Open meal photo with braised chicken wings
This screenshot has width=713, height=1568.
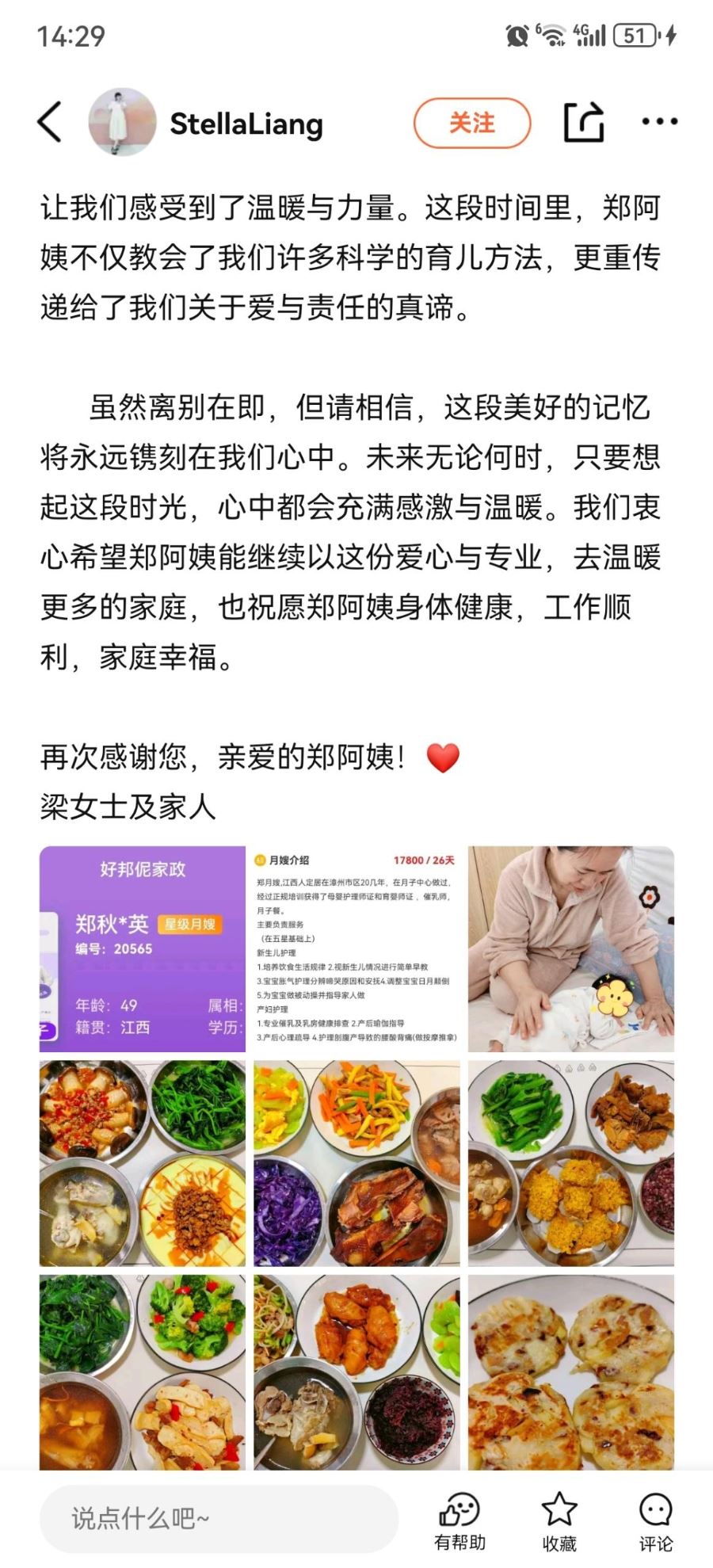(356, 1371)
